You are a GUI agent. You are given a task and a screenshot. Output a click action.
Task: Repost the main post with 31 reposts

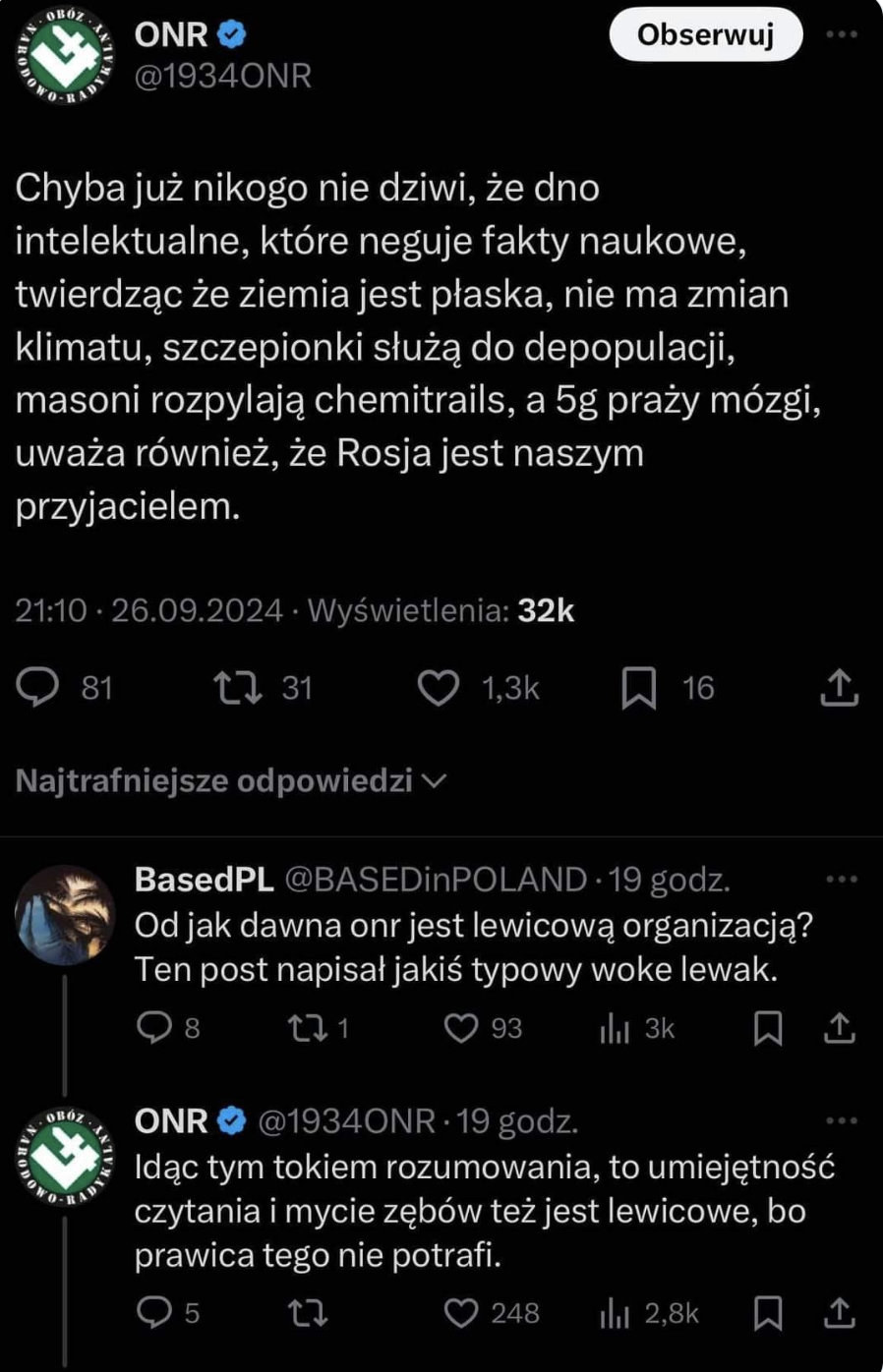[x=238, y=687]
